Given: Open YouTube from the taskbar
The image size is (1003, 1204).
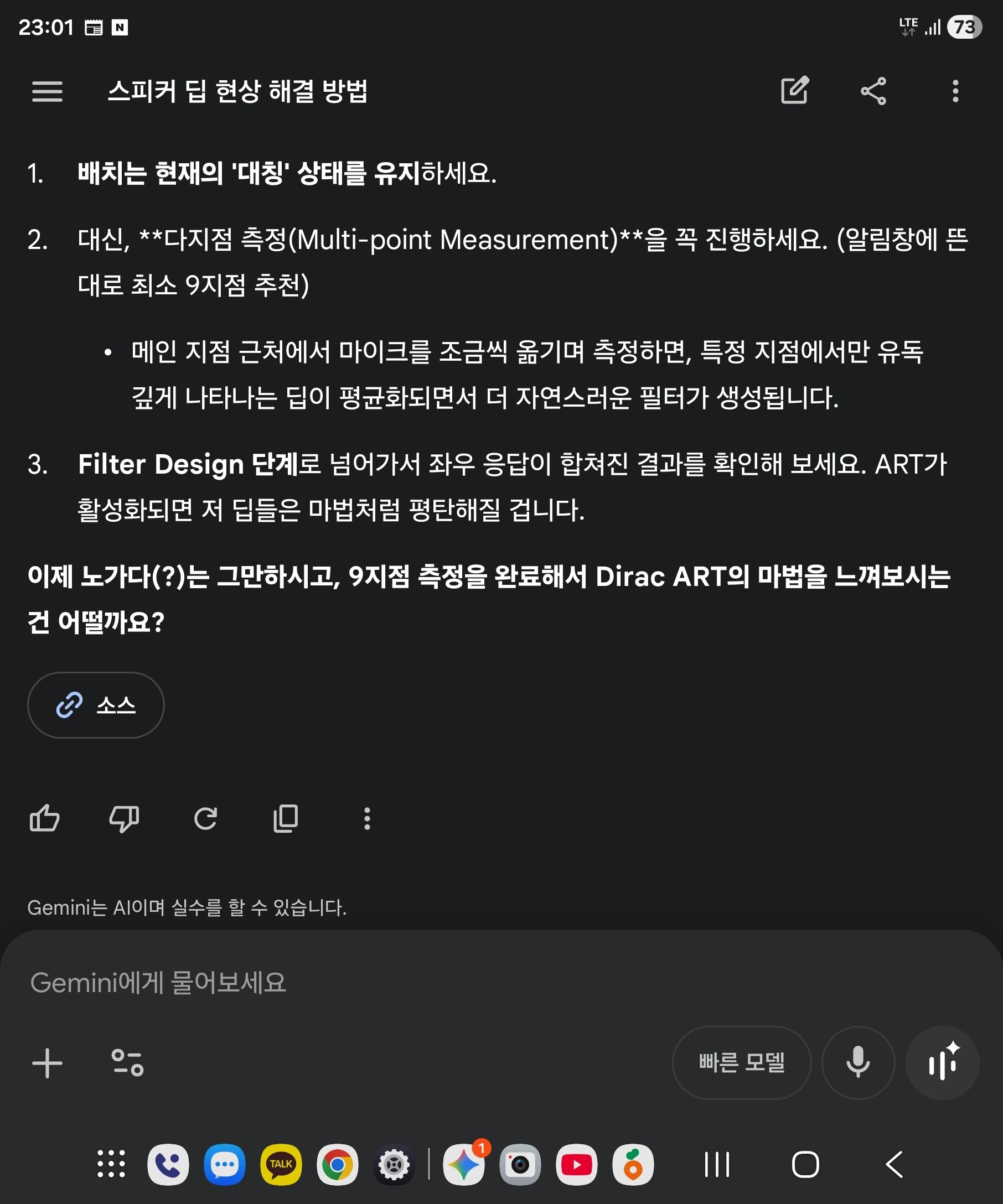Looking at the screenshot, I should tap(576, 1165).
